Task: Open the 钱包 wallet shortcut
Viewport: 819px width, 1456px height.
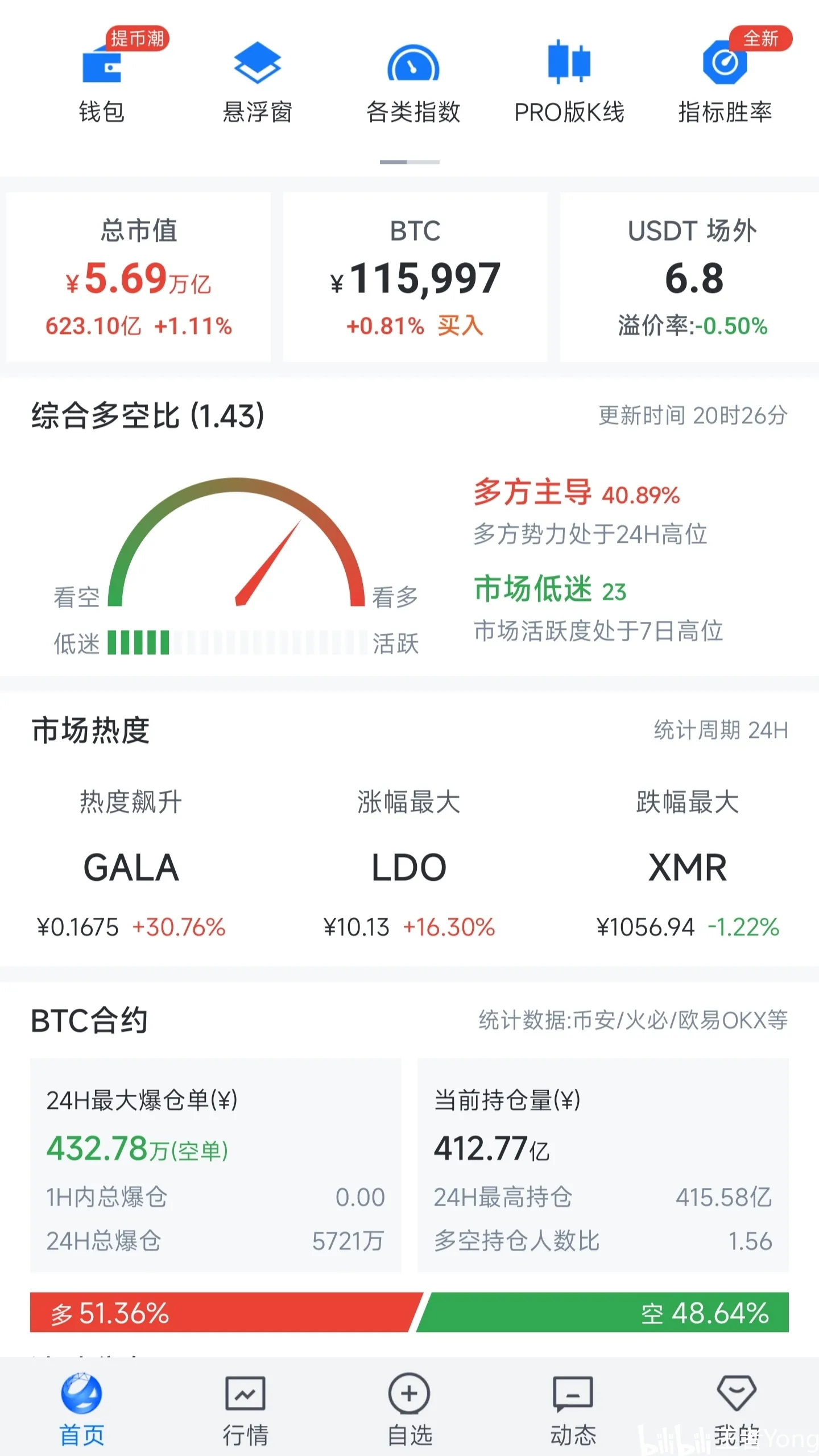Action: (102, 83)
